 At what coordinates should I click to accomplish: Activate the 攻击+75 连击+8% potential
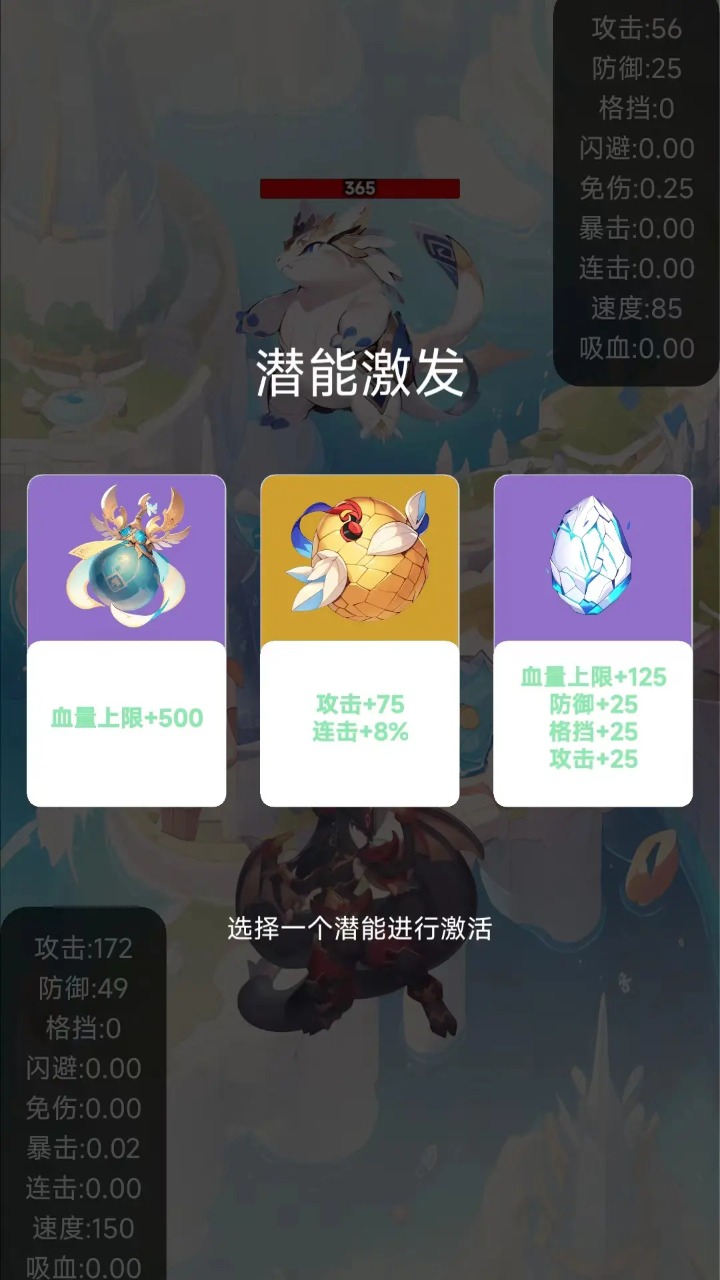pos(360,717)
